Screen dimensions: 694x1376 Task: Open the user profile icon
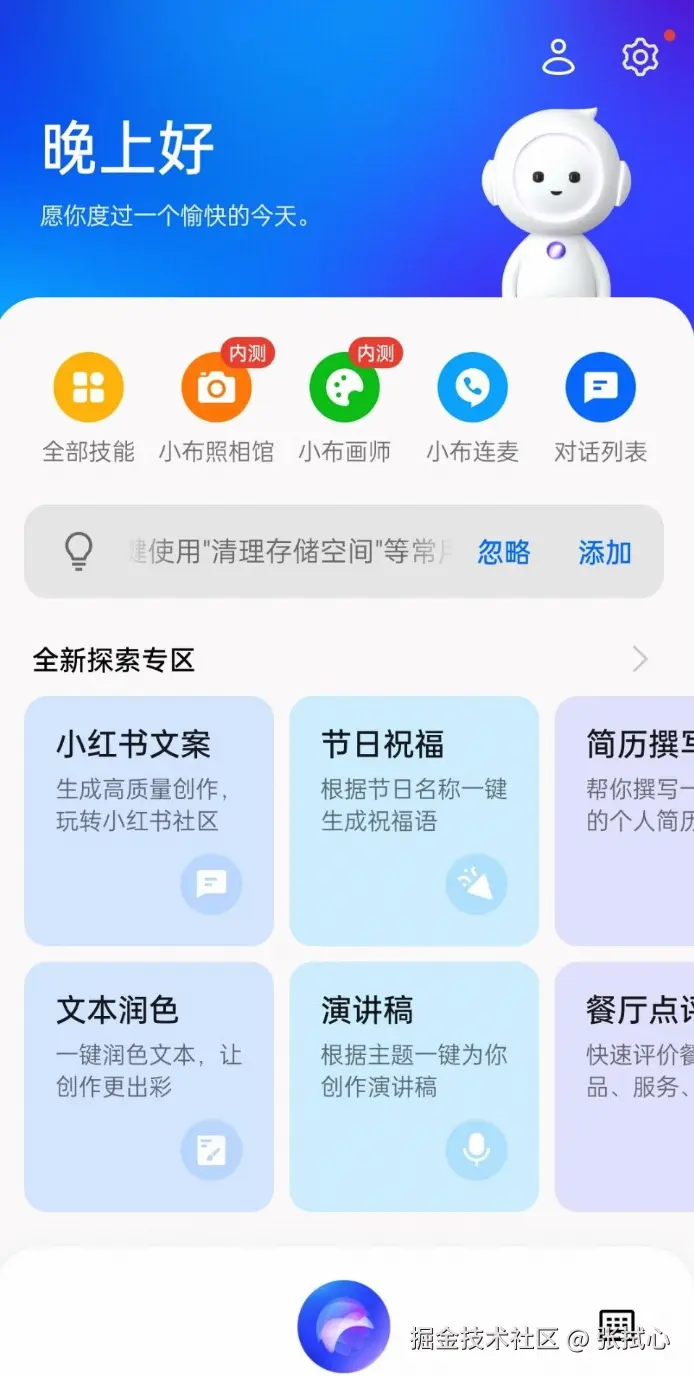[x=558, y=56]
